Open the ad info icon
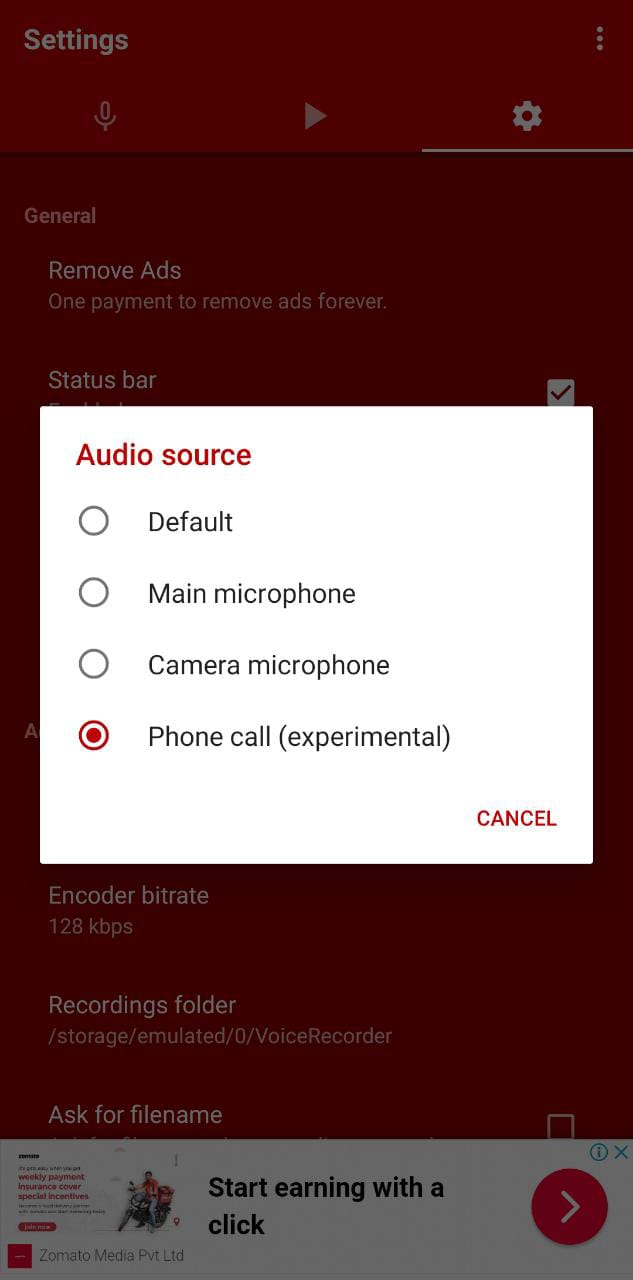This screenshot has width=633, height=1280. (599, 1152)
